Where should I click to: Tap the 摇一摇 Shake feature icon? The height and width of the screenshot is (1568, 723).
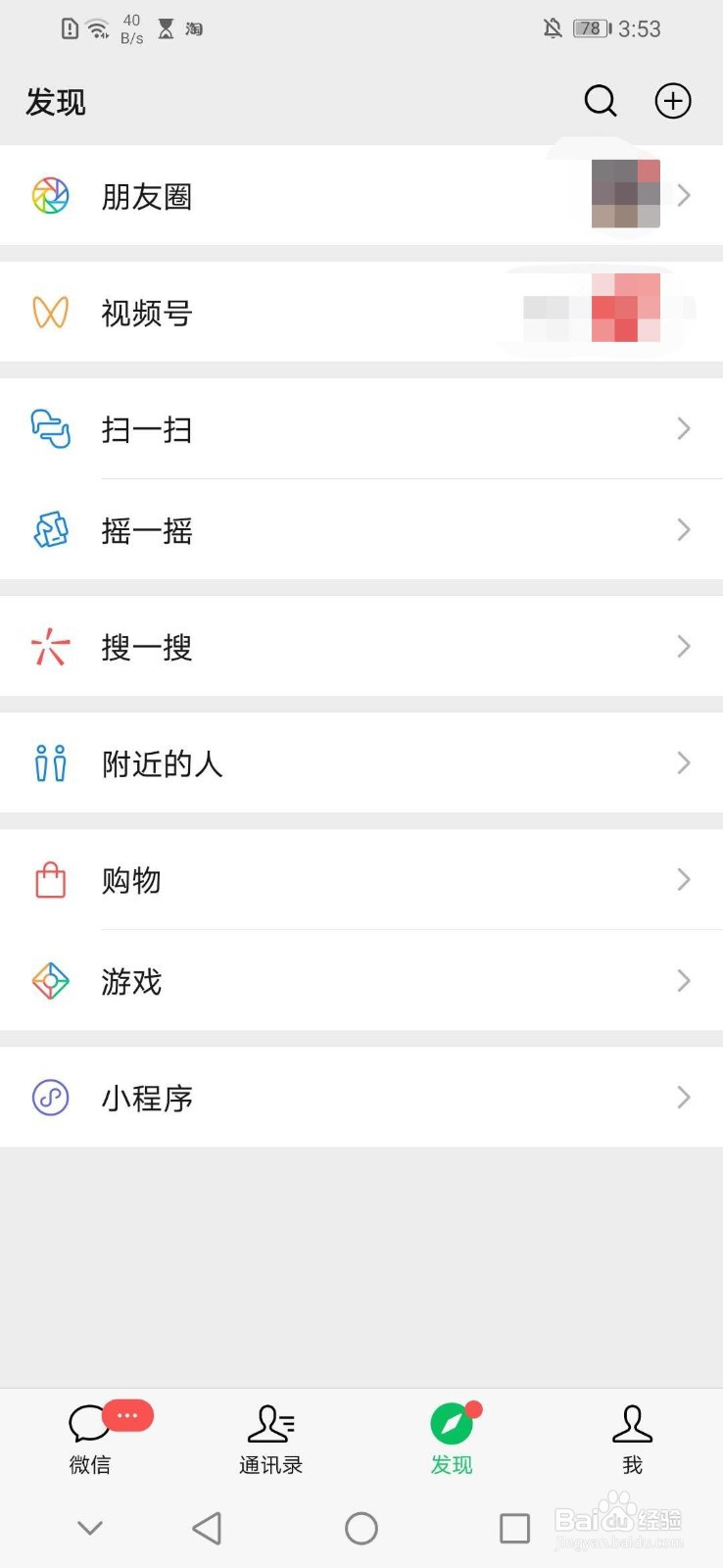click(50, 530)
